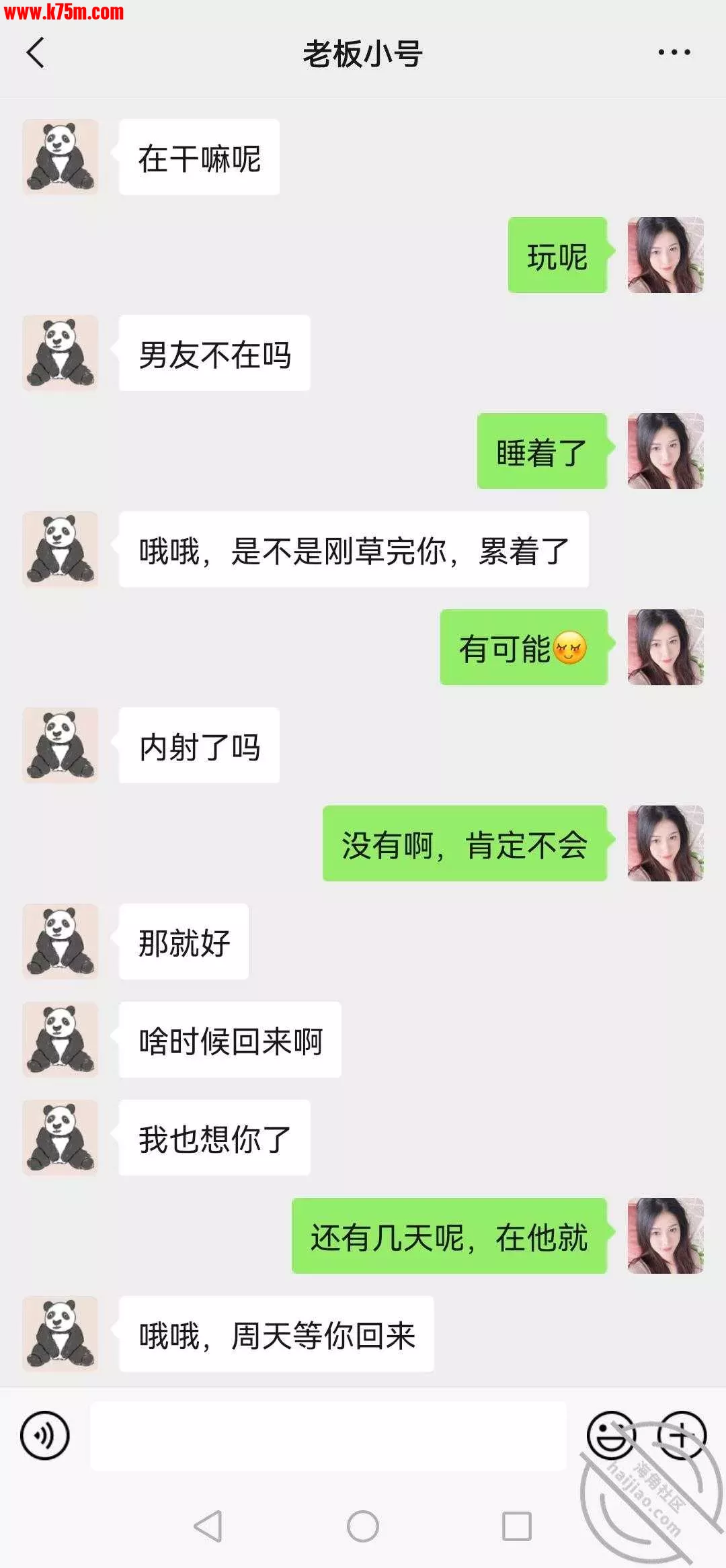Open recent apps via the square button

(x=517, y=1526)
